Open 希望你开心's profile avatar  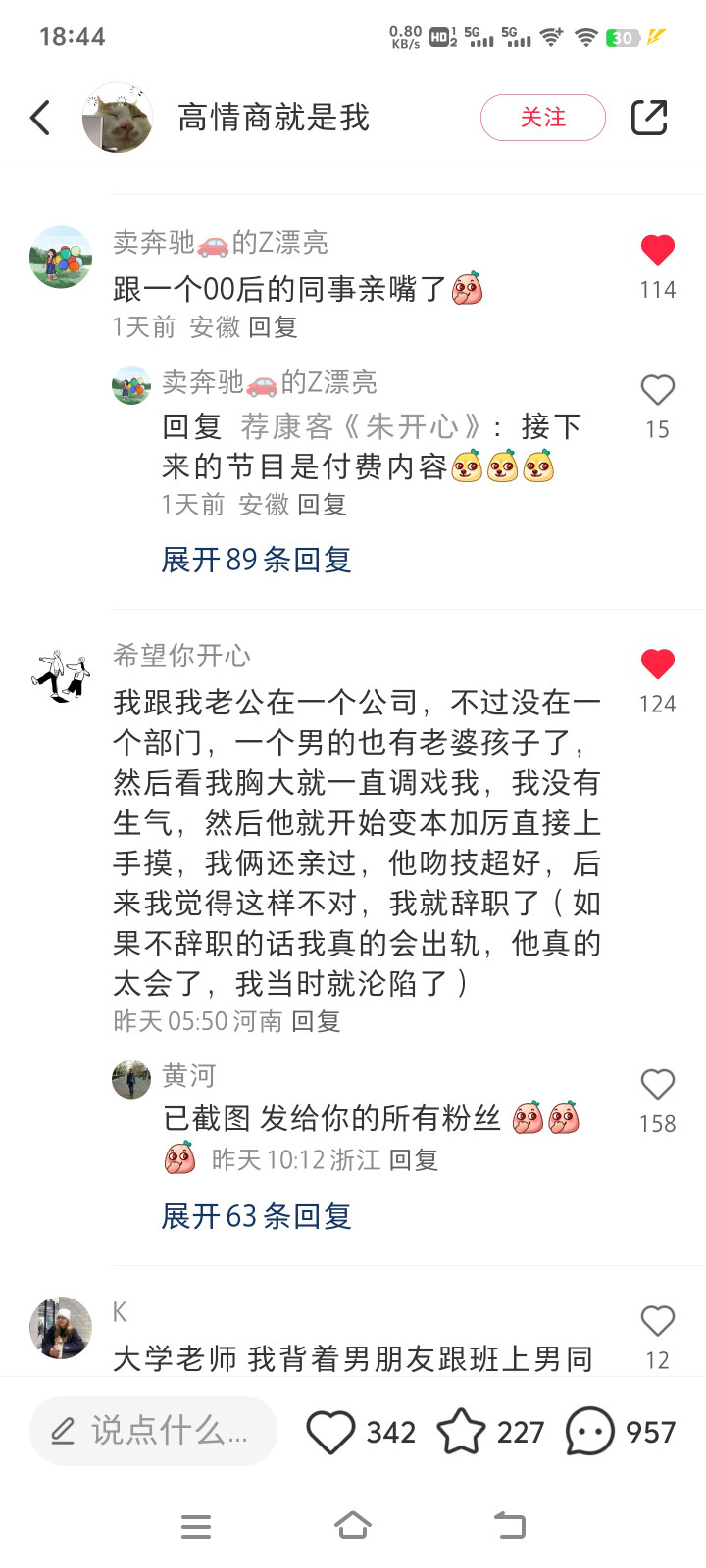tap(61, 675)
